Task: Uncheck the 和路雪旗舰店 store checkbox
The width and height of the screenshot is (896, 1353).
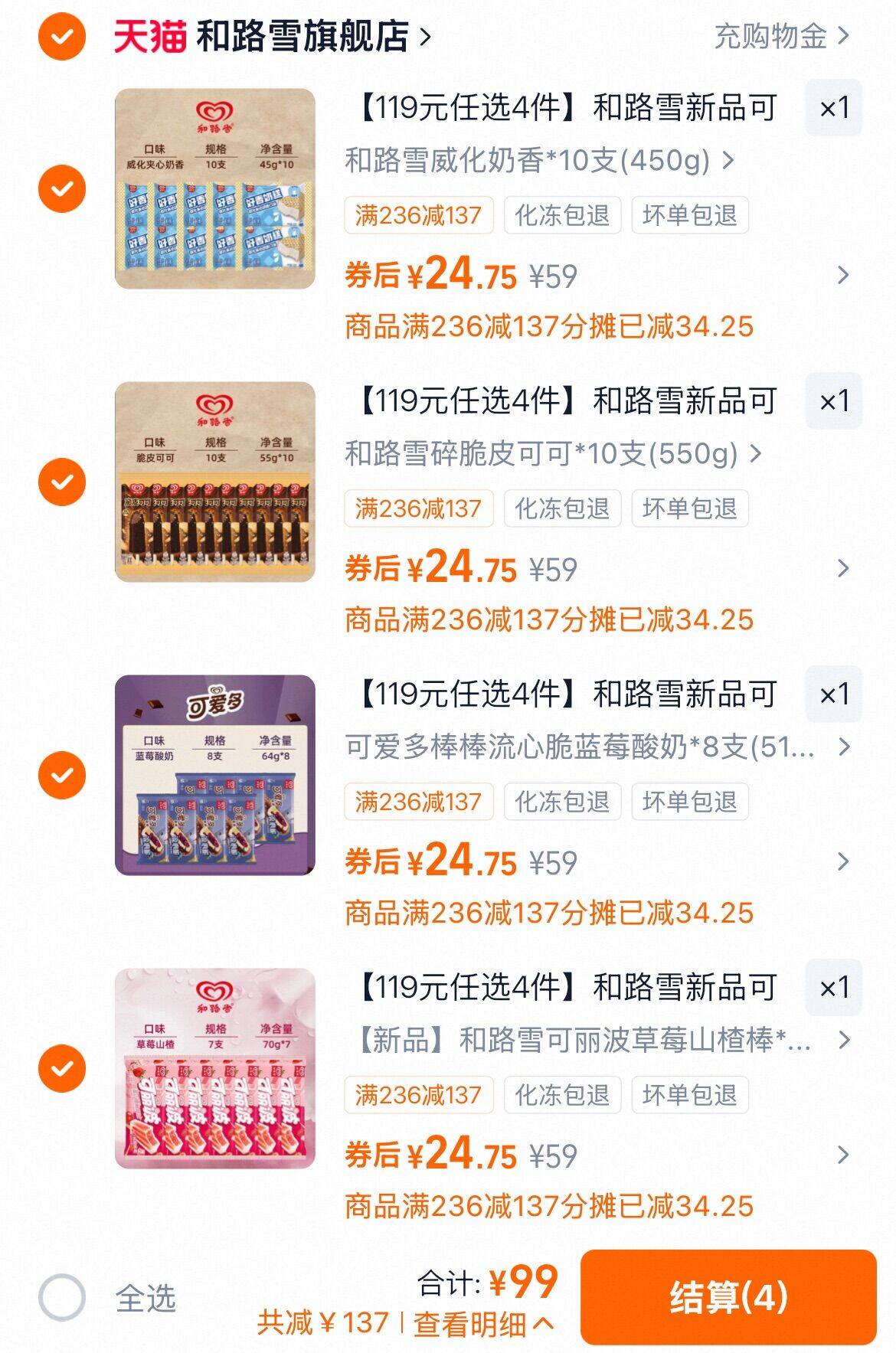Action: [61, 36]
